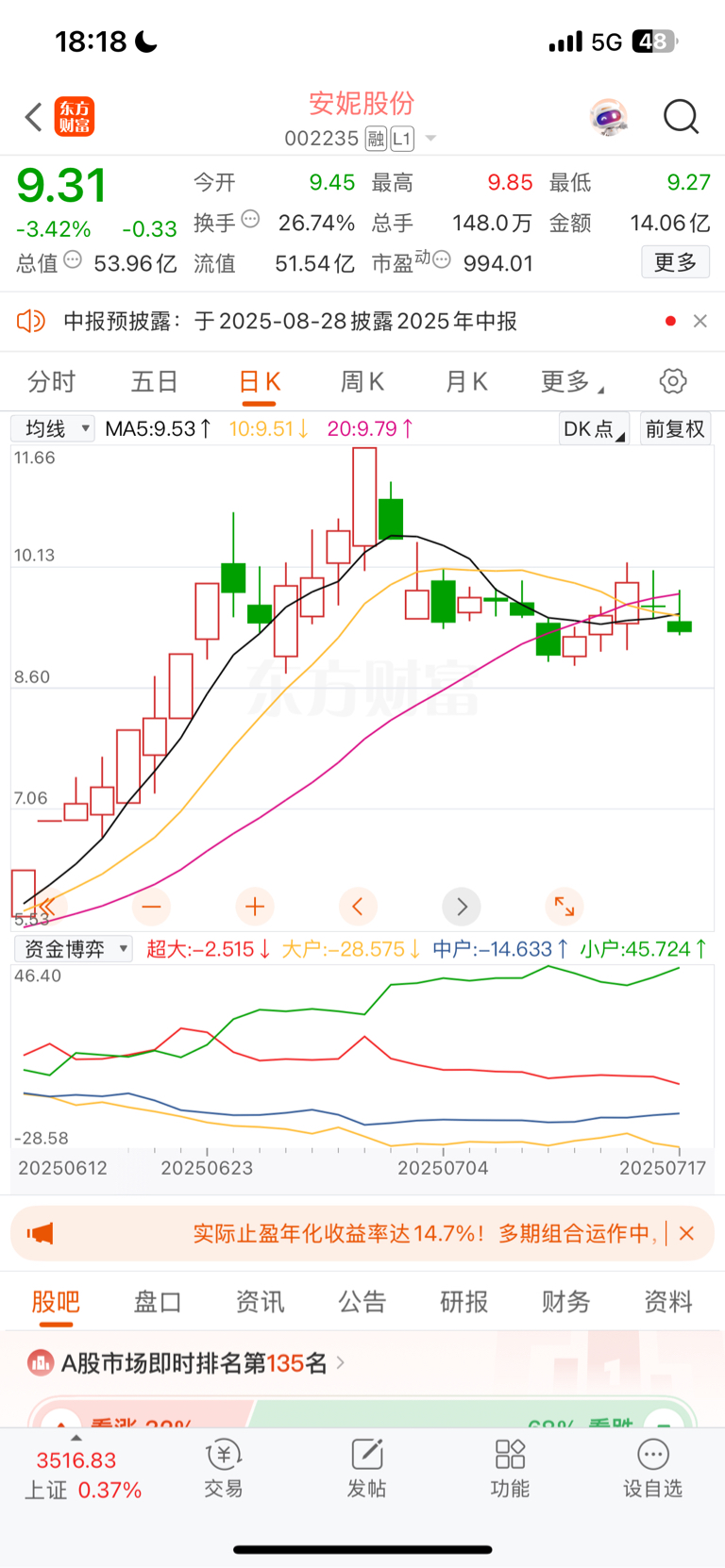Viewport: 725px width, 1568px height.
Task: Open the robot assistant avatar
Action: click(x=609, y=118)
